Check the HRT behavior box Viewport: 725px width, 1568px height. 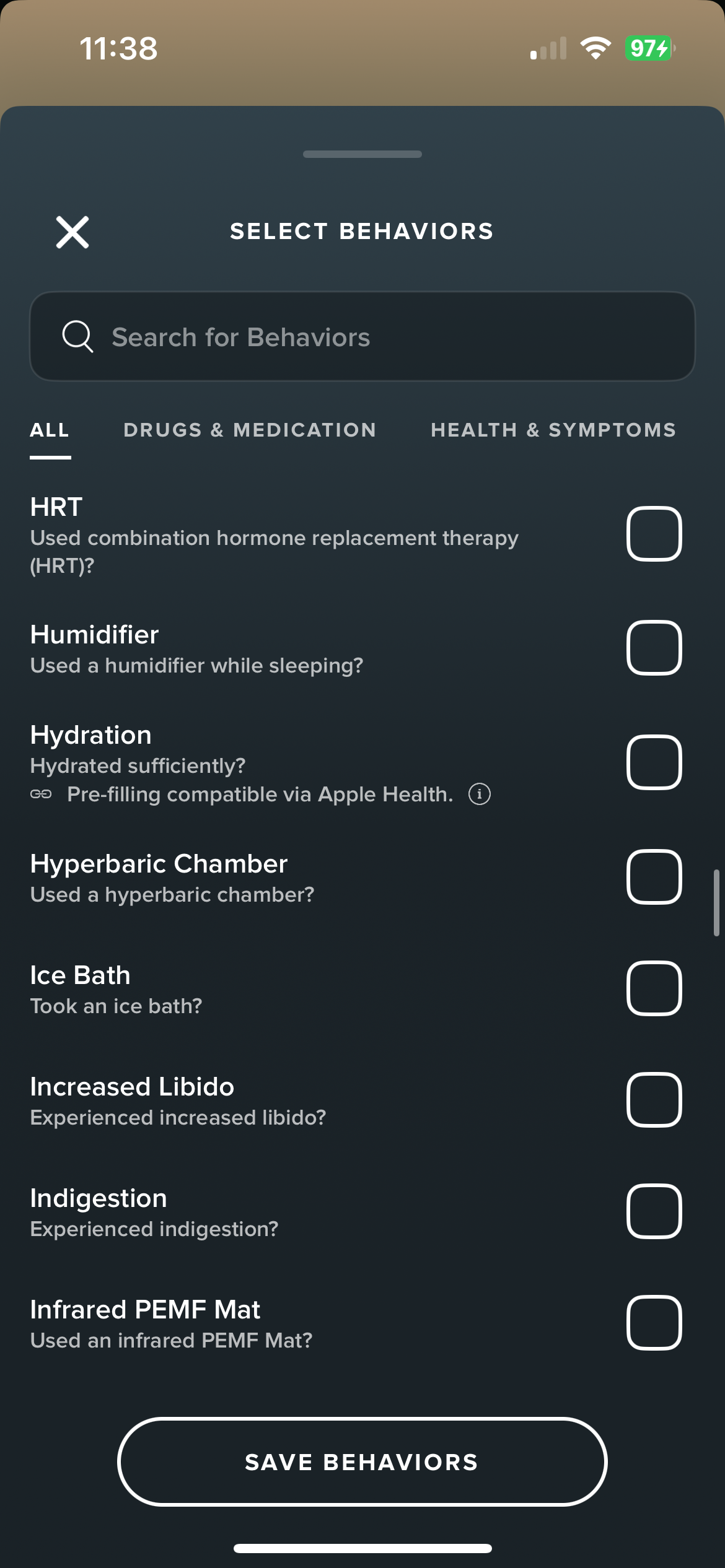point(654,534)
